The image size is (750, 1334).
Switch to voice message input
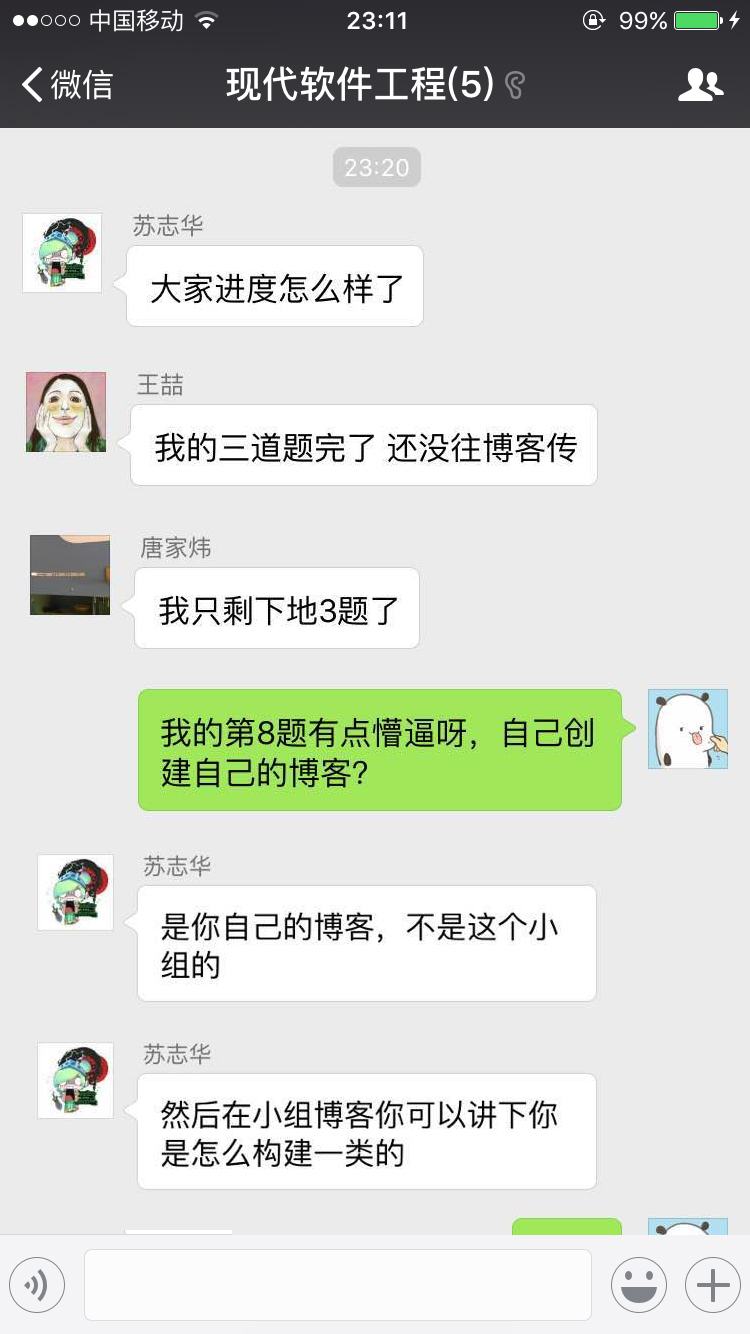(37, 1285)
